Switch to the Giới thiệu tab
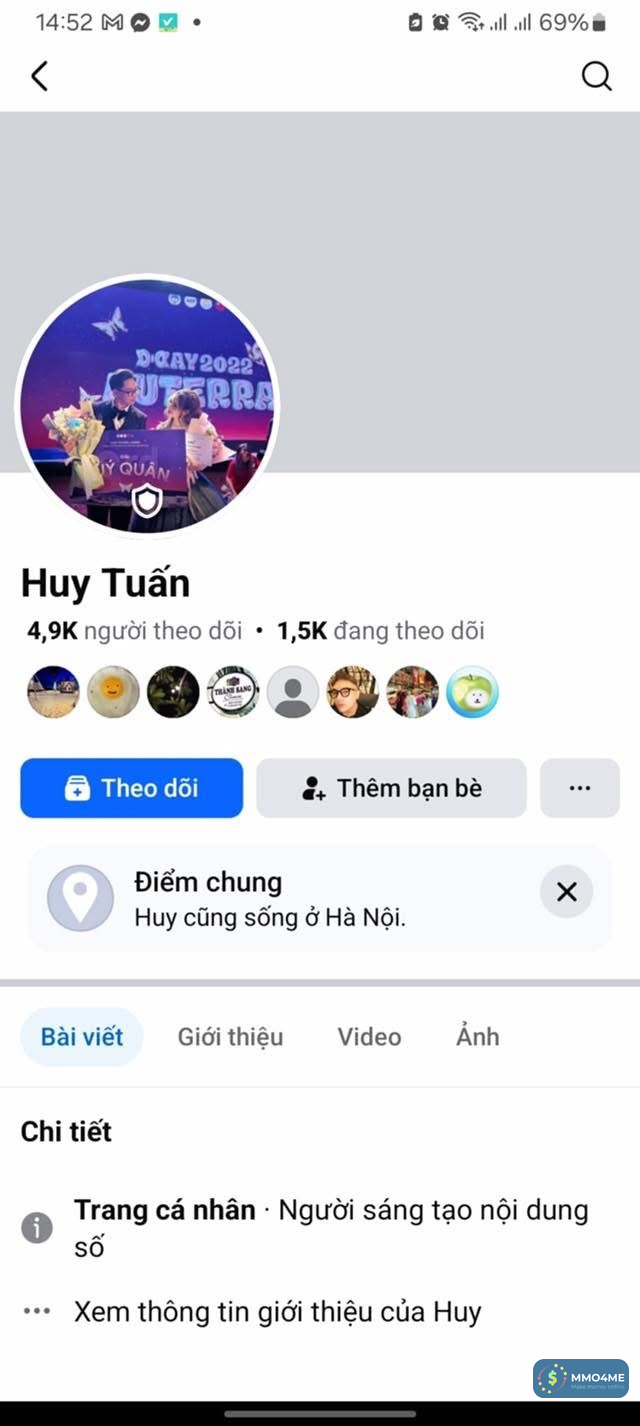The width and height of the screenshot is (640, 1426). coord(230,1037)
